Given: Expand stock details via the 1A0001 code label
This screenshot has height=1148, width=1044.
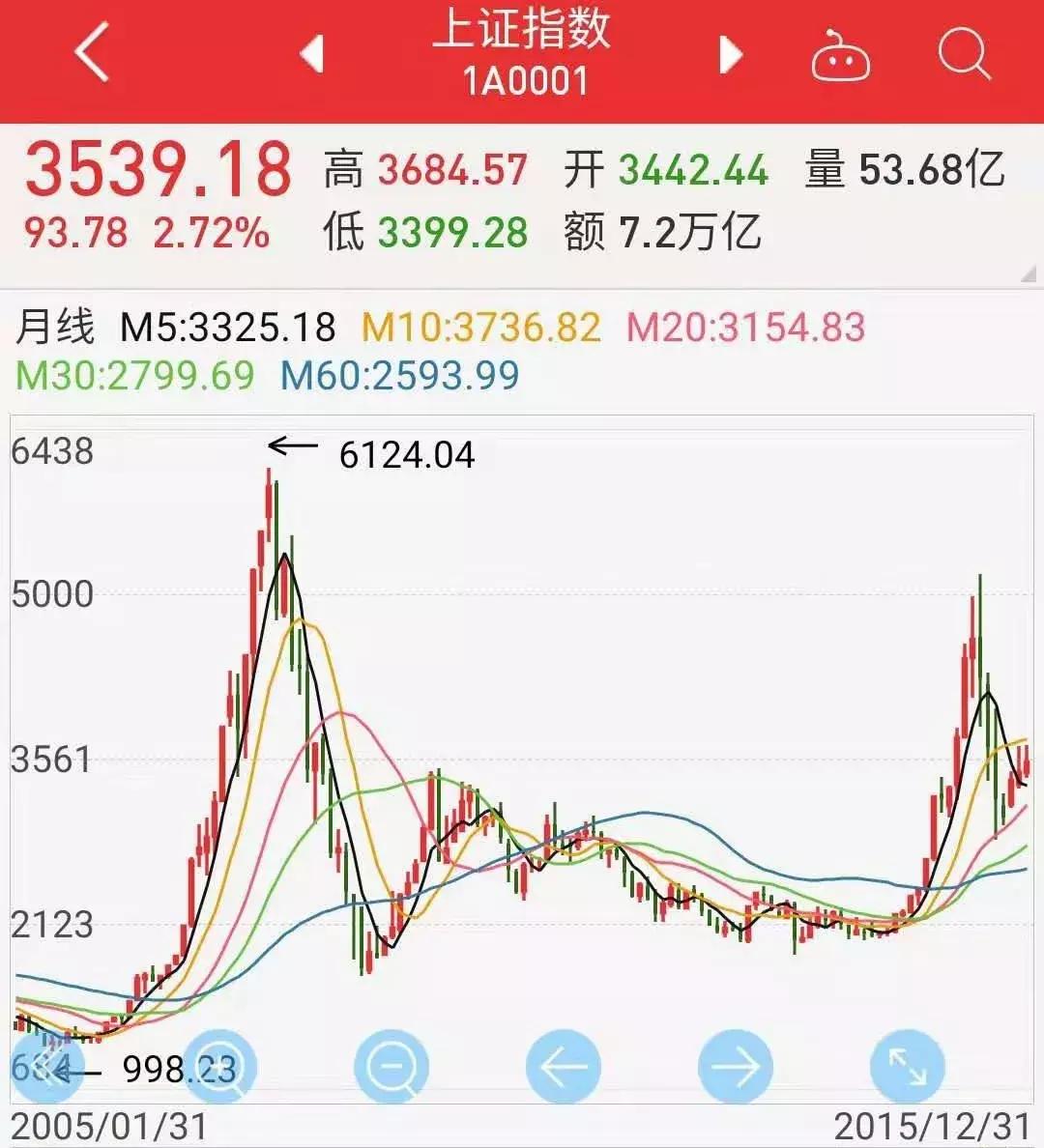Looking at the screenshot, I should 522,81.
